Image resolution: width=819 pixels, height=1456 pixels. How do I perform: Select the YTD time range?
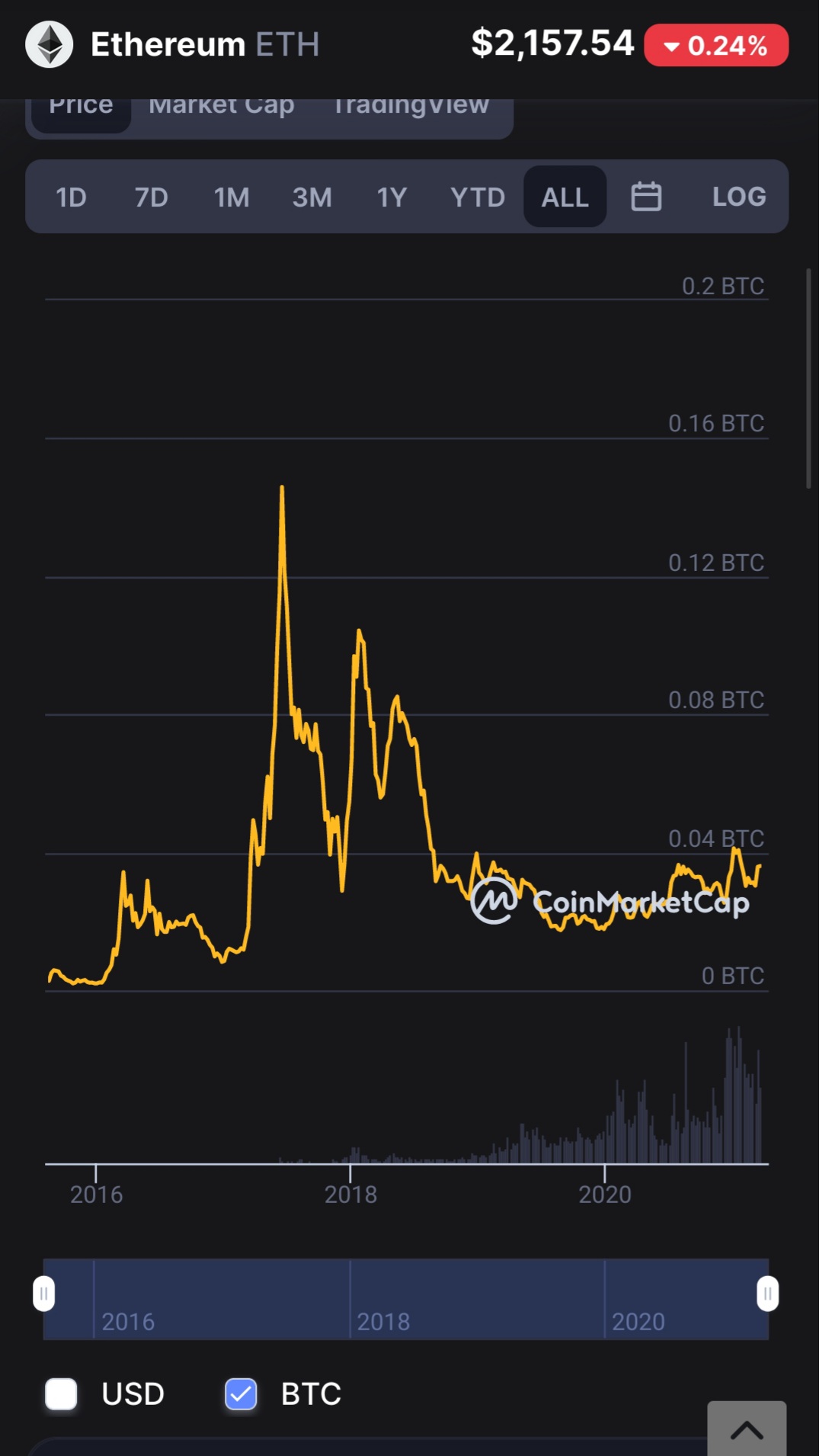pos(478,197)
